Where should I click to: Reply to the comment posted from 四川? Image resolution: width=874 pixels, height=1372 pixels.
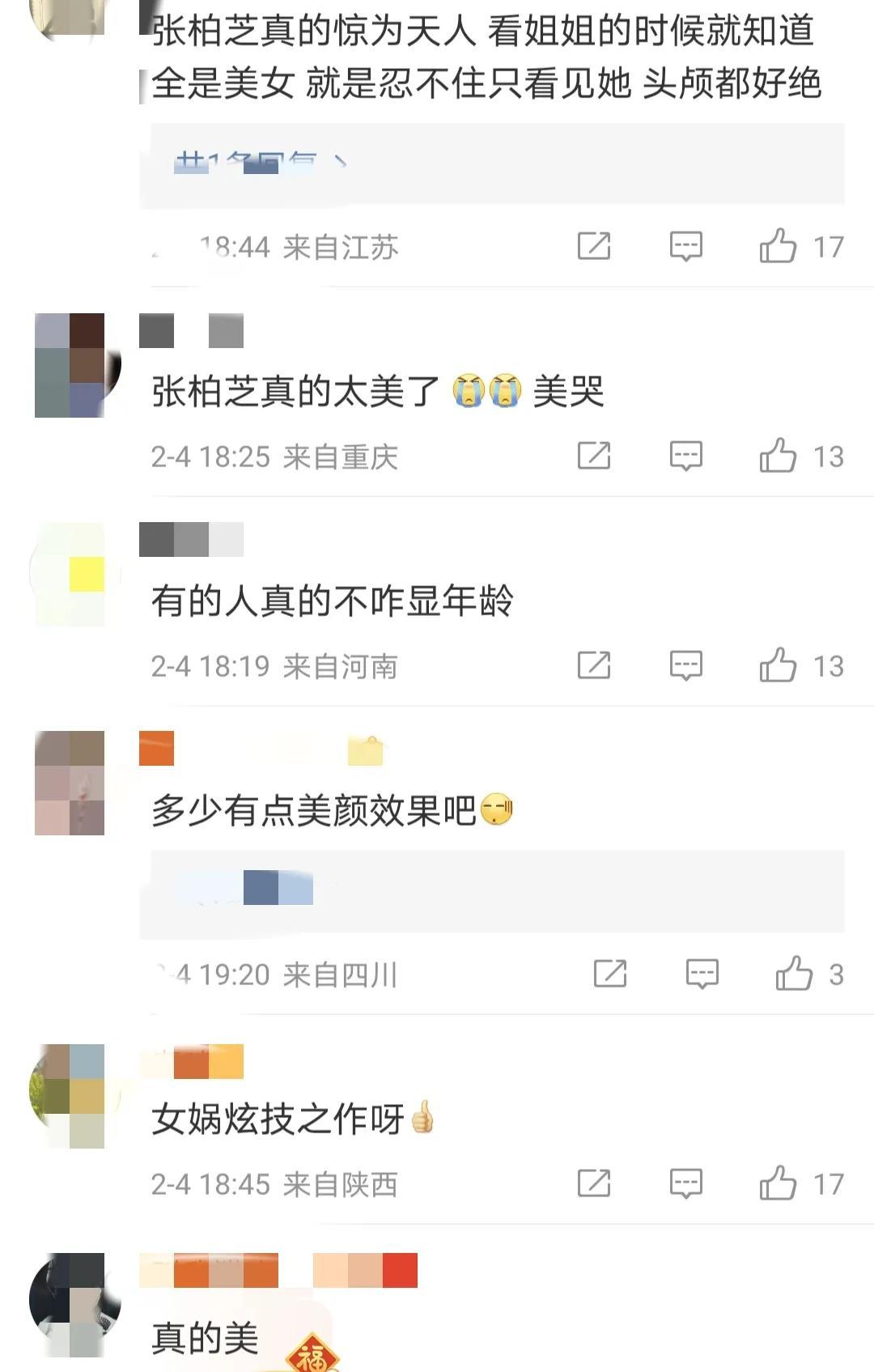click(x=702, y=974)
